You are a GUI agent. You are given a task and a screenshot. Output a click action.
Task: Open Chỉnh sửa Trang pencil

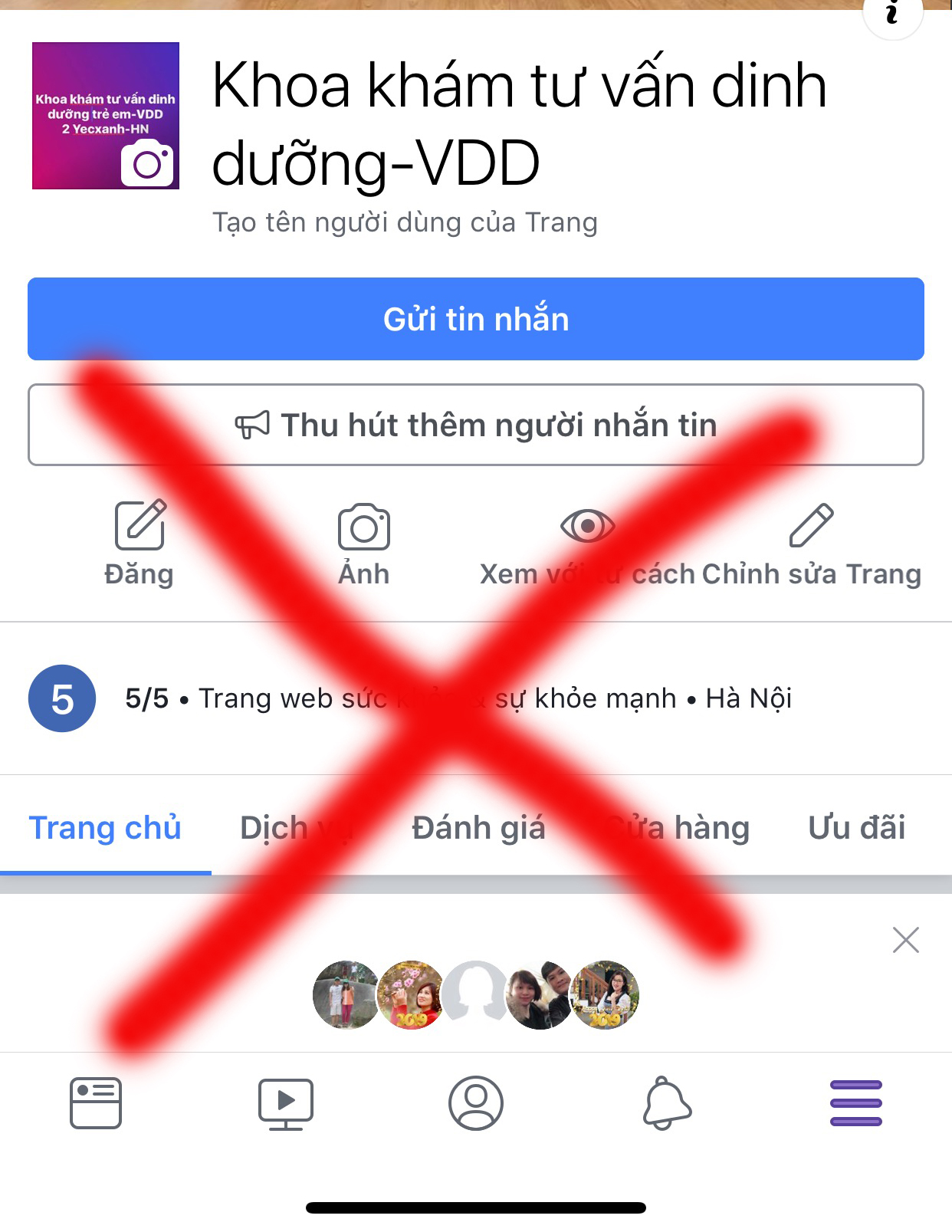811,542
